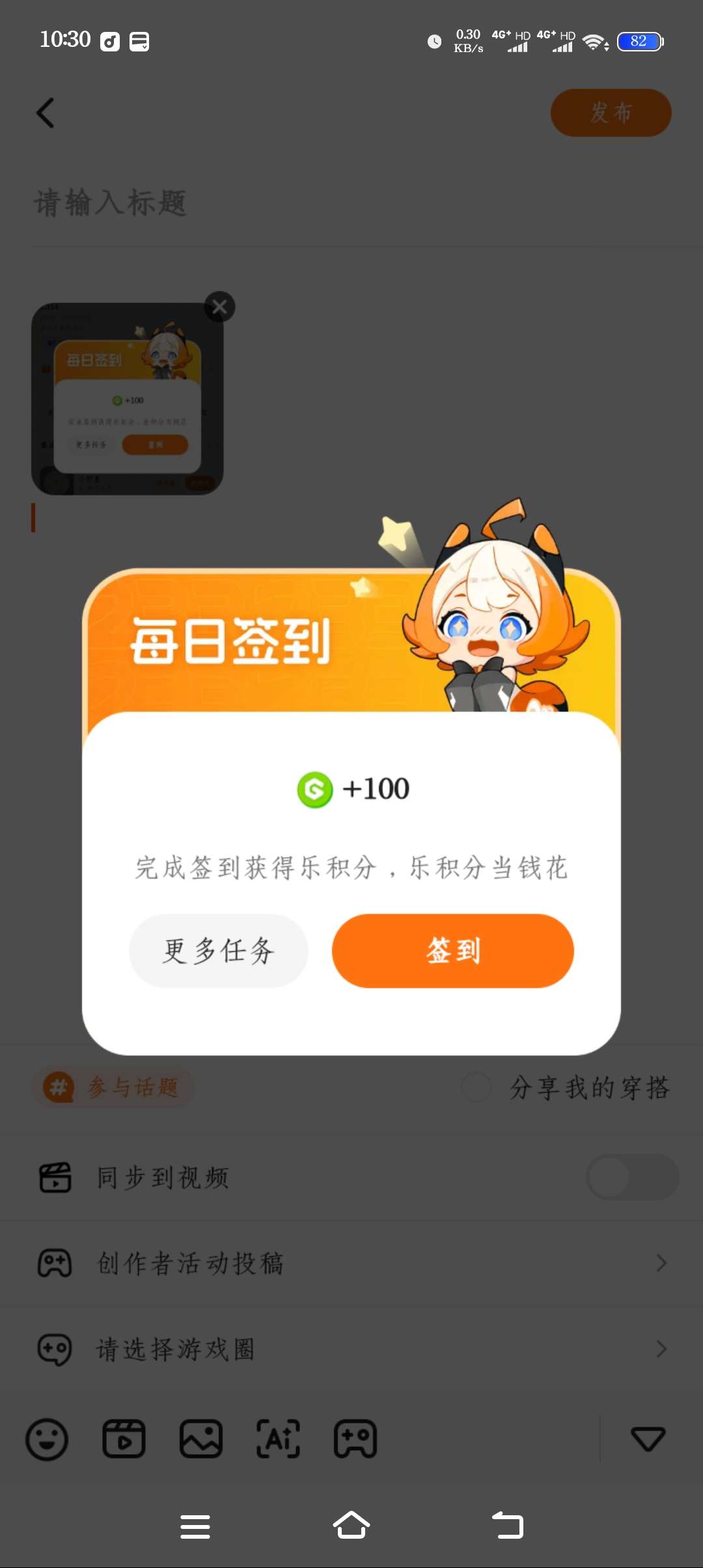Tap the gamepad icon in toolbar

355,1439
